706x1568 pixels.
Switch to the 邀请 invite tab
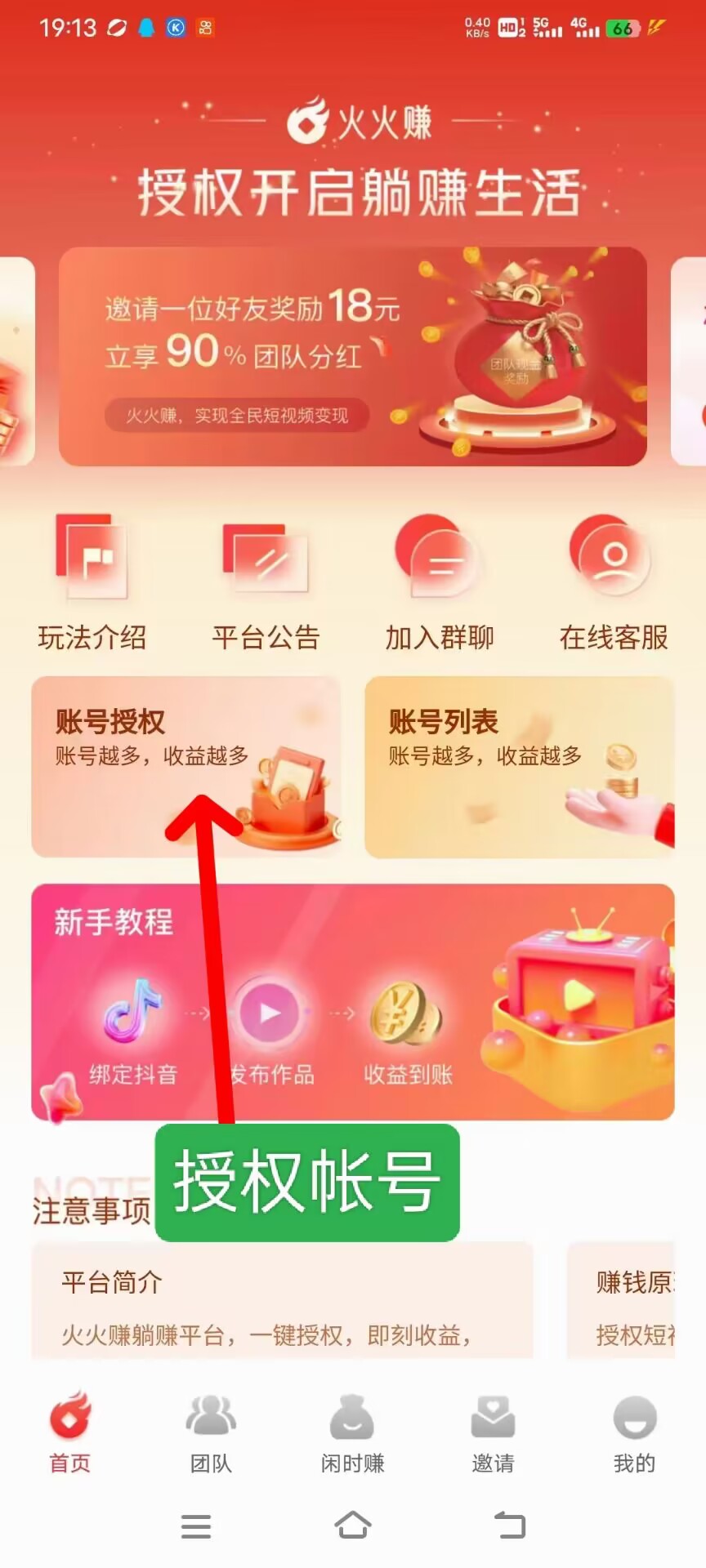click(x=493, y=1433)
